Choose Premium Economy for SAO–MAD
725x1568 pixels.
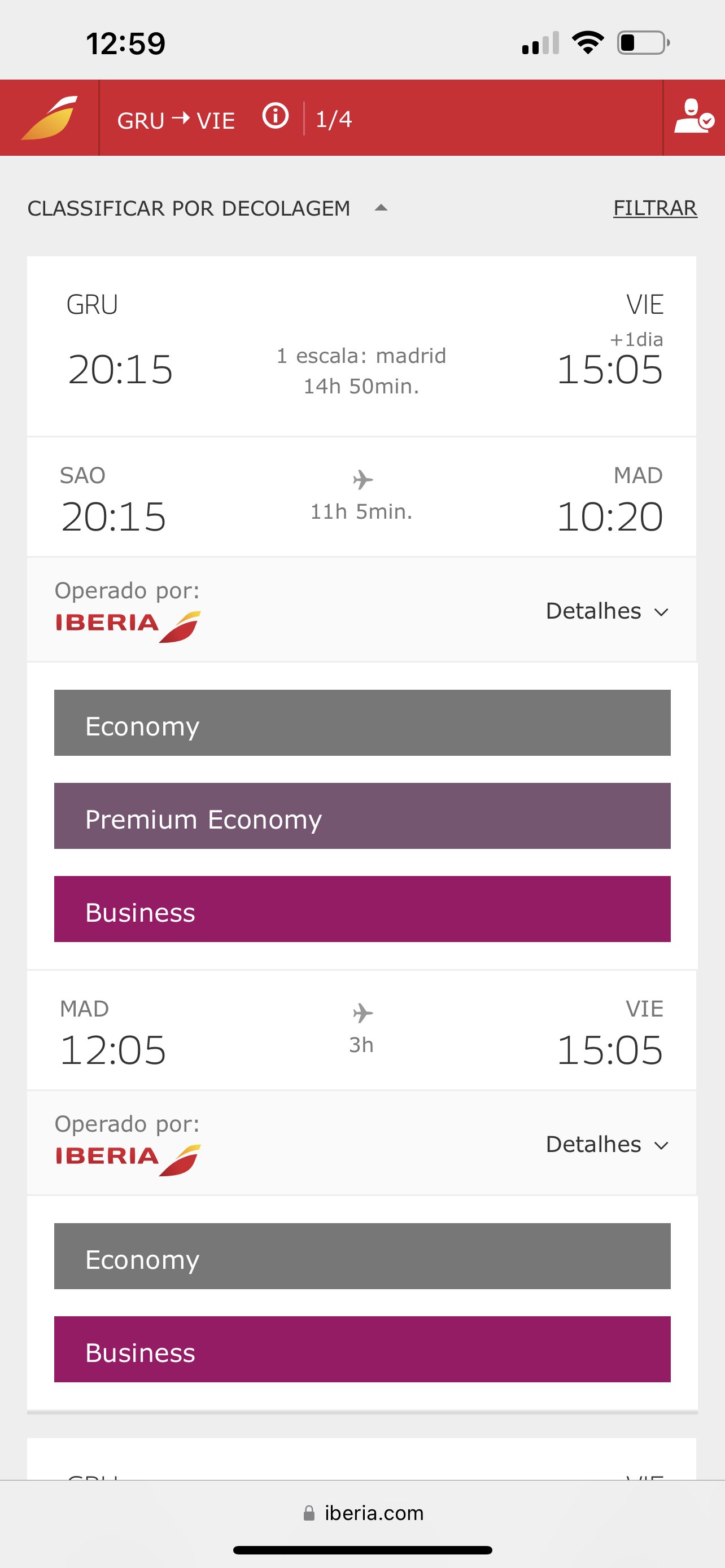pos(362,816)
